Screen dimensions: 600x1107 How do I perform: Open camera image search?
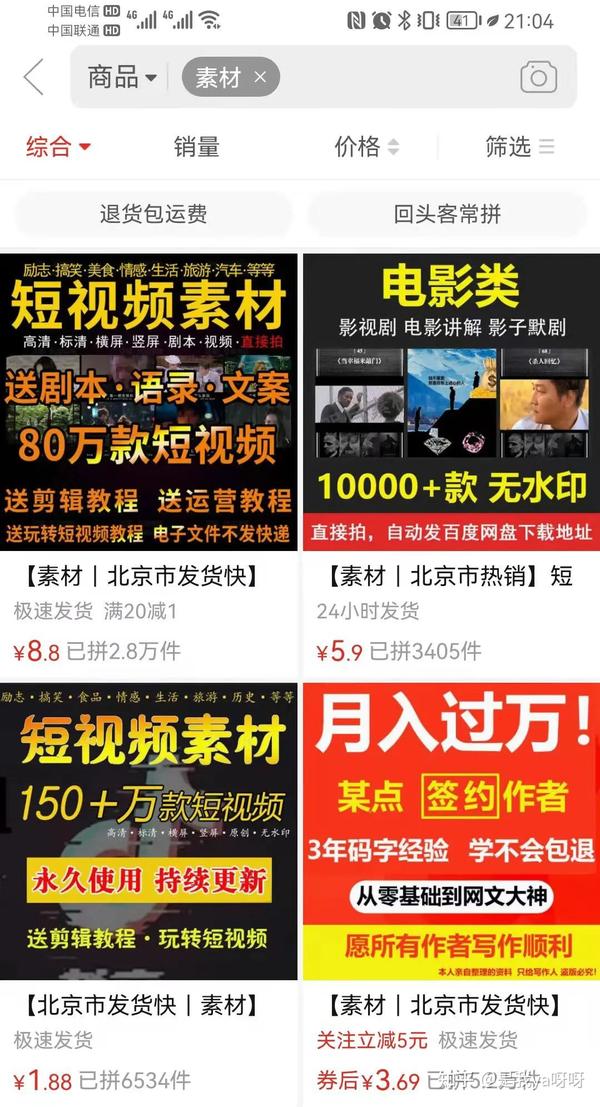[539, 77]
